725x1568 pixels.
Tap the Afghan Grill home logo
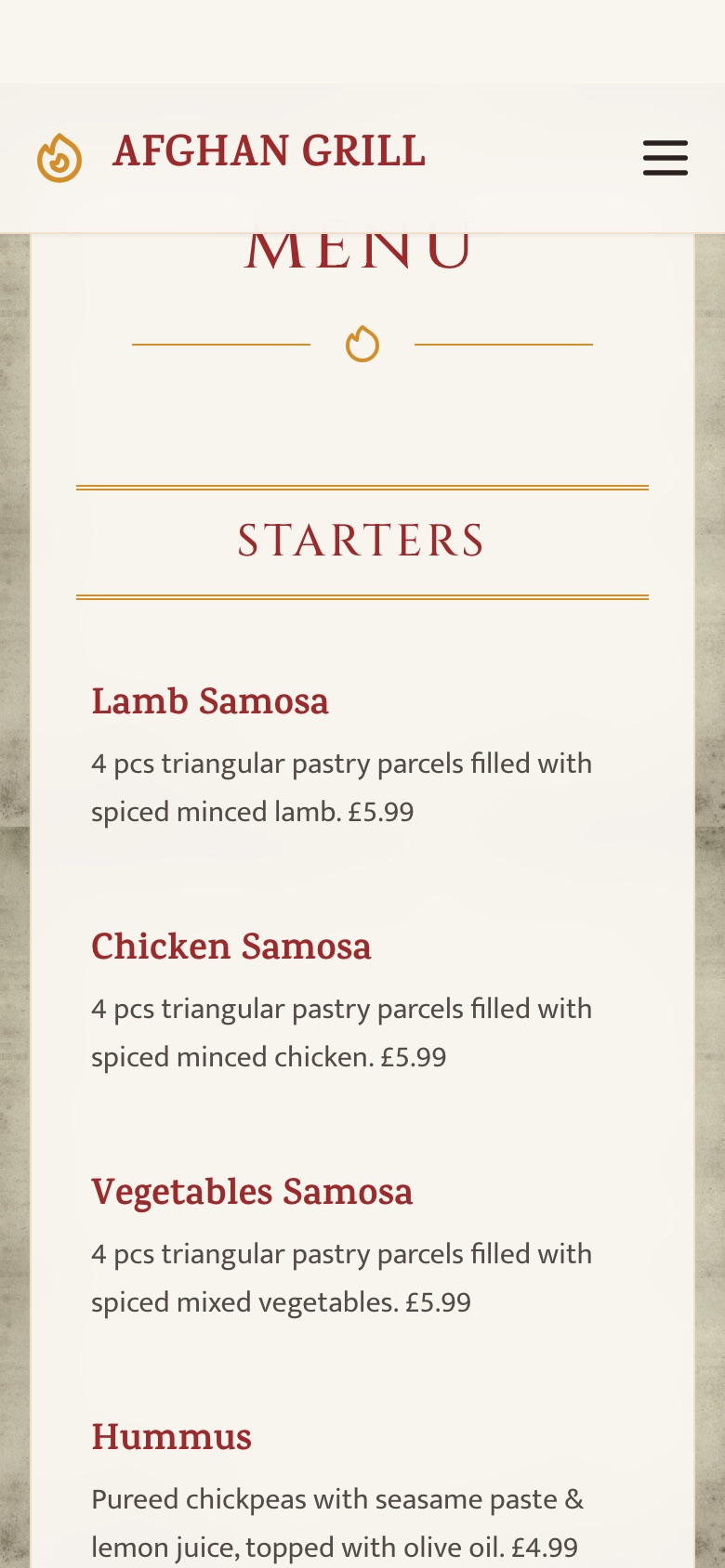(231, 154)
